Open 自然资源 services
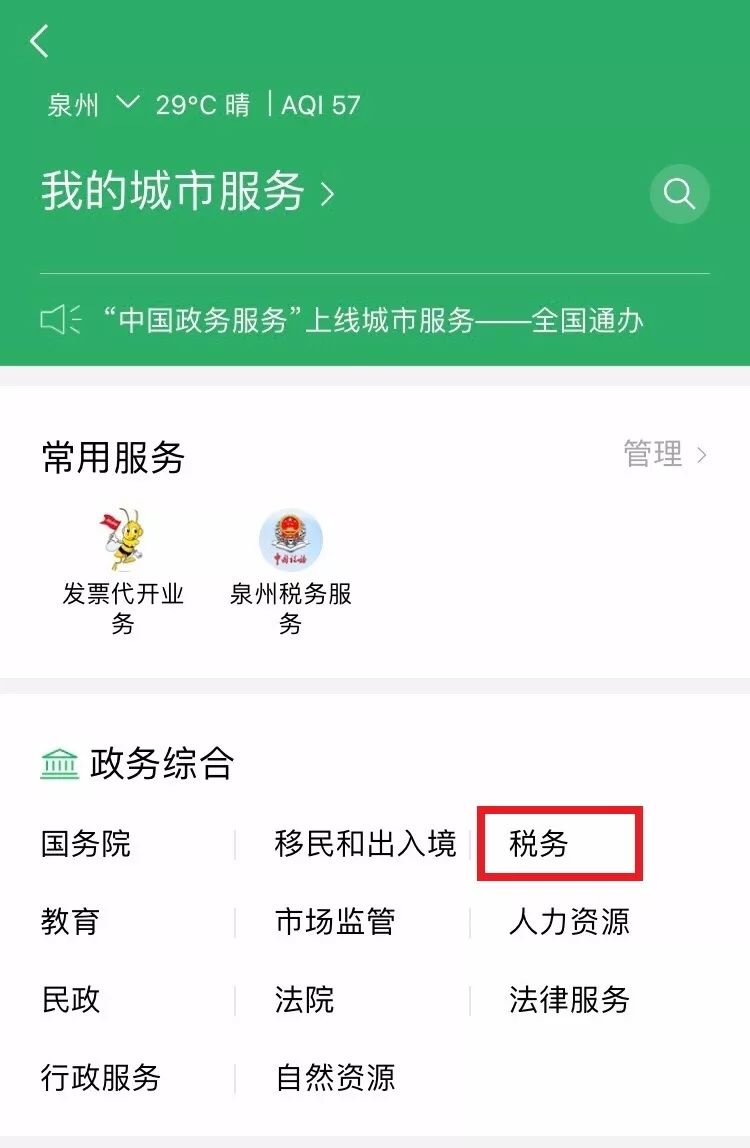The width and height of the screenshot is (750, 1148). [335, 1077]
